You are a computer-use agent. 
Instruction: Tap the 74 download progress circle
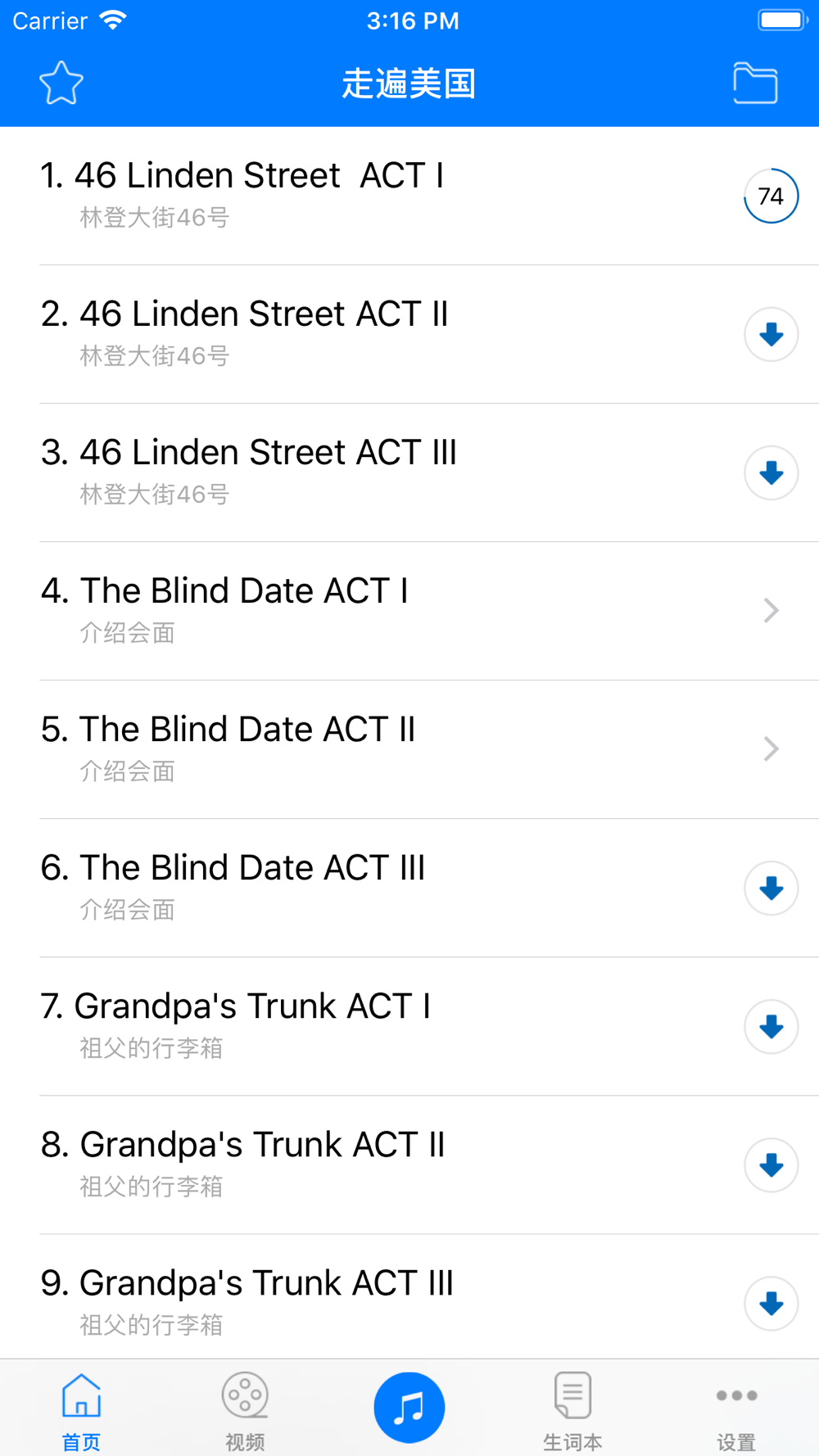771,196
